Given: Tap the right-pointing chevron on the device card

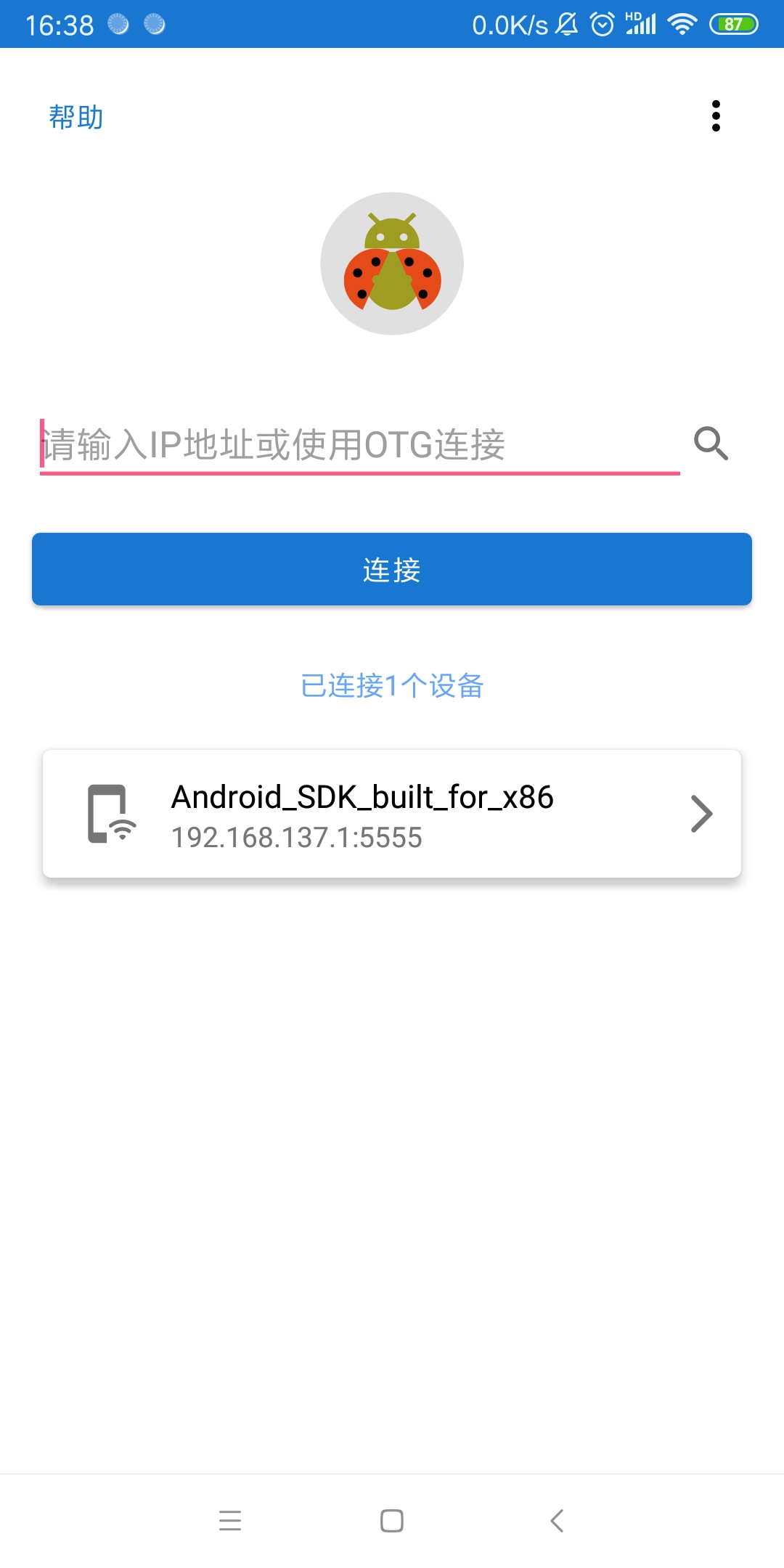Looking at the screenshot, I should tap(701, 813).
